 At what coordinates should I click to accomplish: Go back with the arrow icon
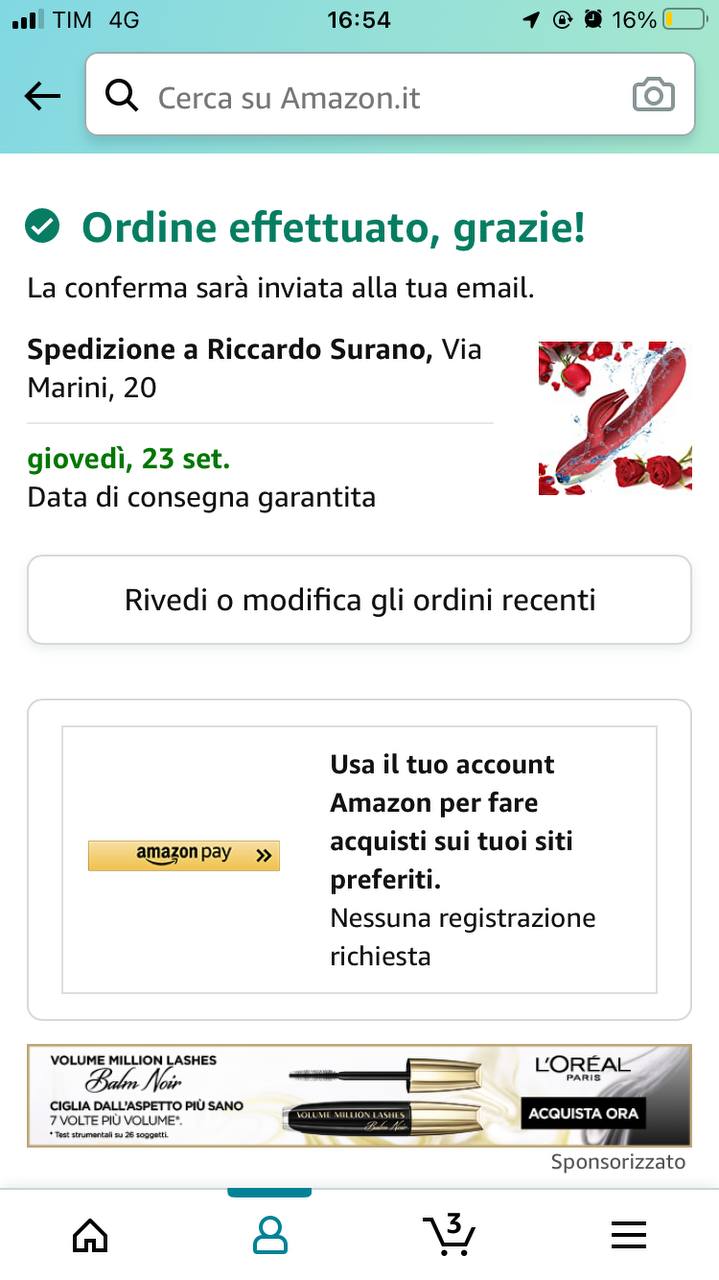tap(42, 96)
